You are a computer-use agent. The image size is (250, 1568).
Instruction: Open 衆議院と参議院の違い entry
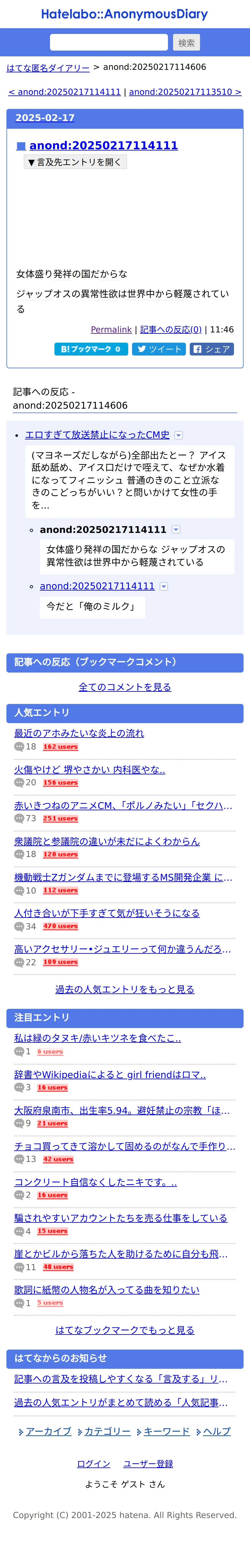pyautogui.click(x=107, y=841)
